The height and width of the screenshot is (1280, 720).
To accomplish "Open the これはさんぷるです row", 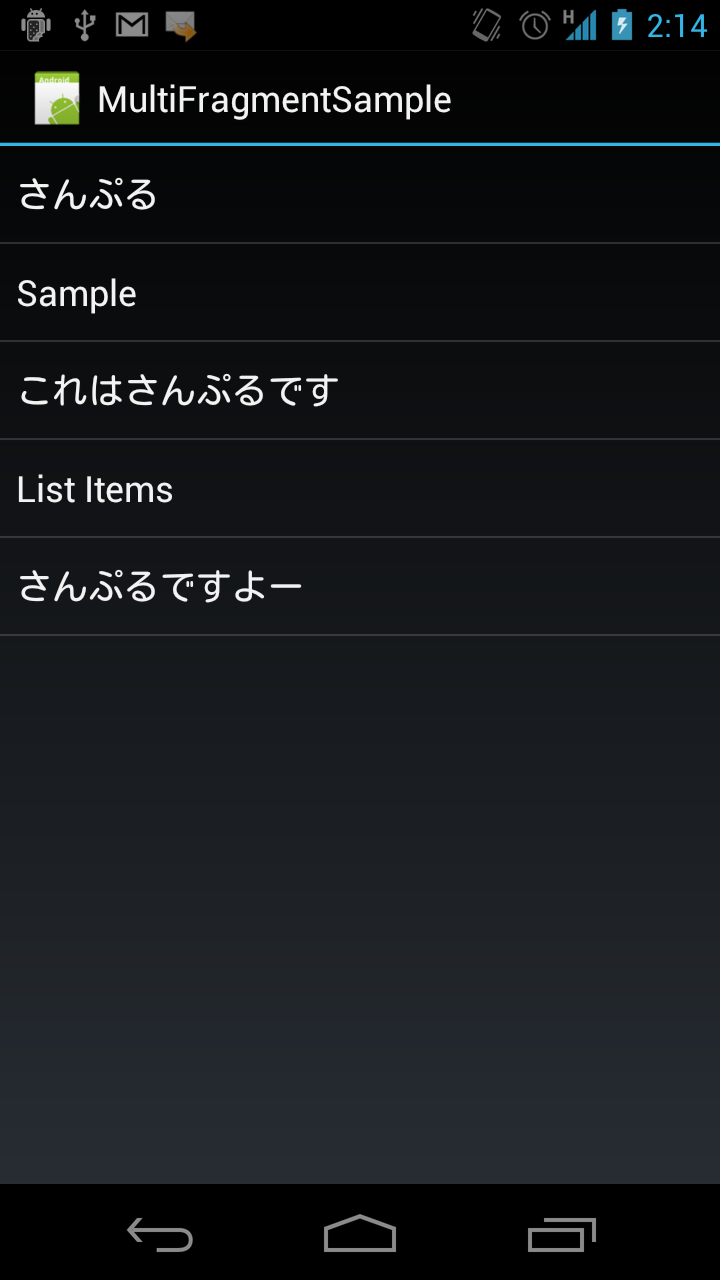I will [360, 391].
